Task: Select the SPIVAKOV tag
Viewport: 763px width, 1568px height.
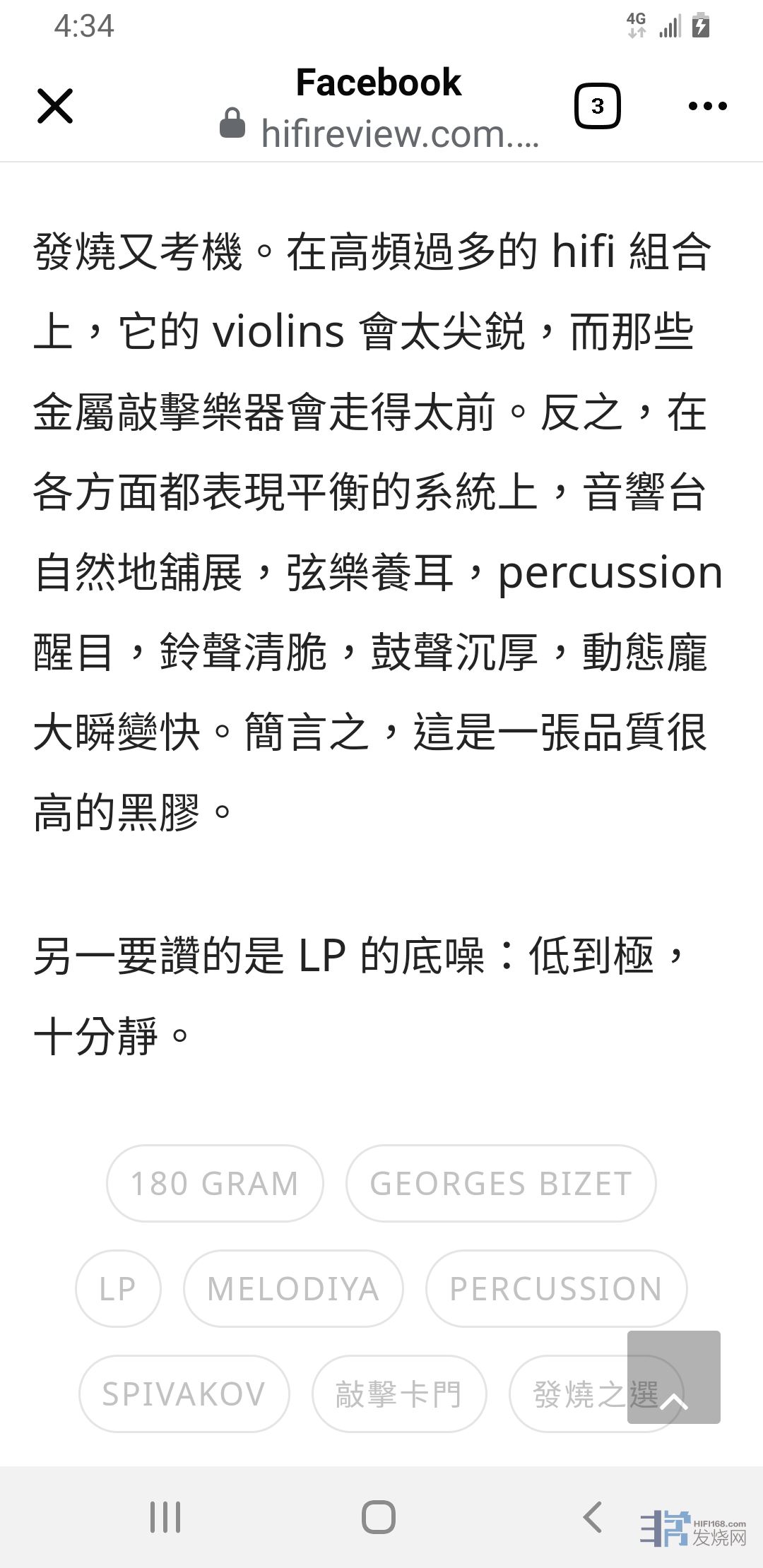Action: (x=184, y=1394)
